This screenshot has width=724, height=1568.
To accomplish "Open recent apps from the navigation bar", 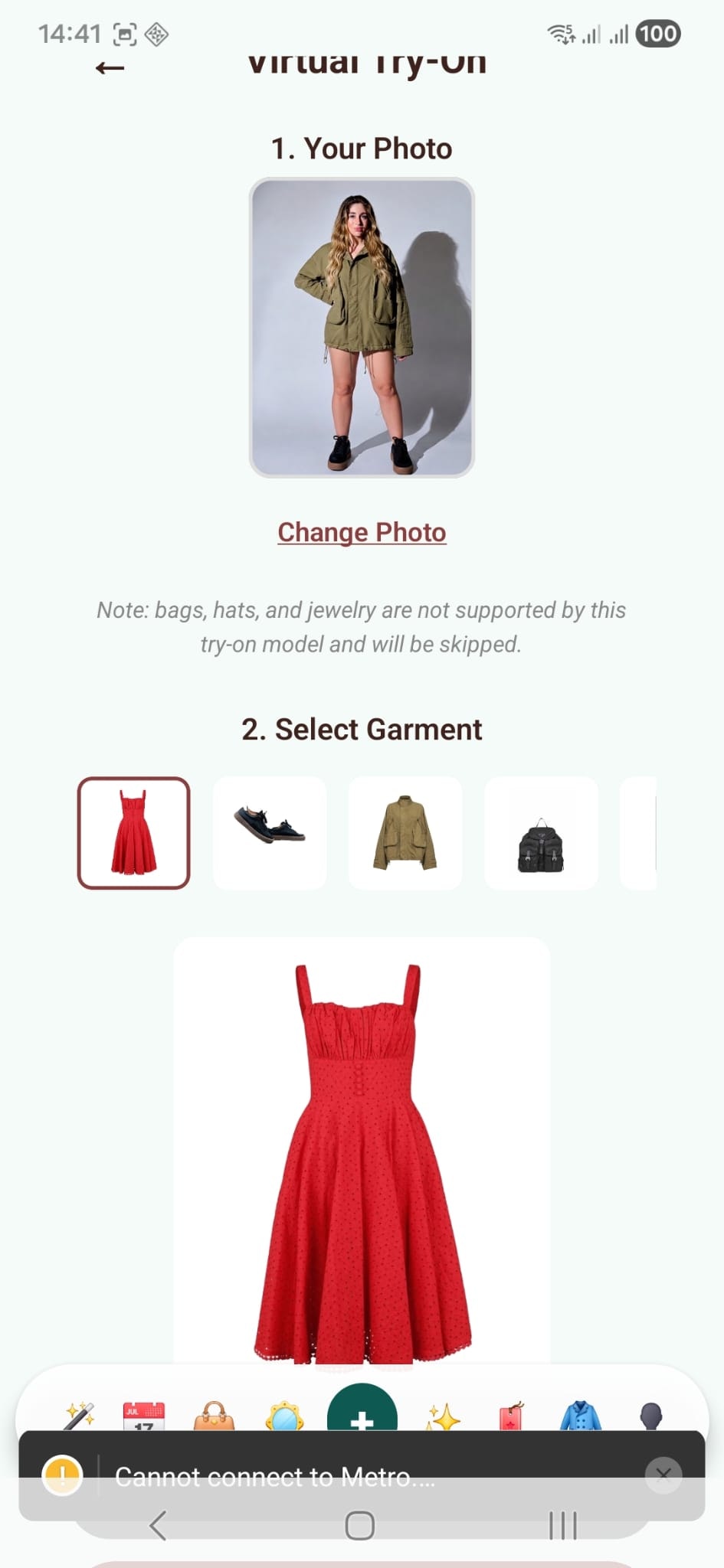I will tap(564, 1525).
